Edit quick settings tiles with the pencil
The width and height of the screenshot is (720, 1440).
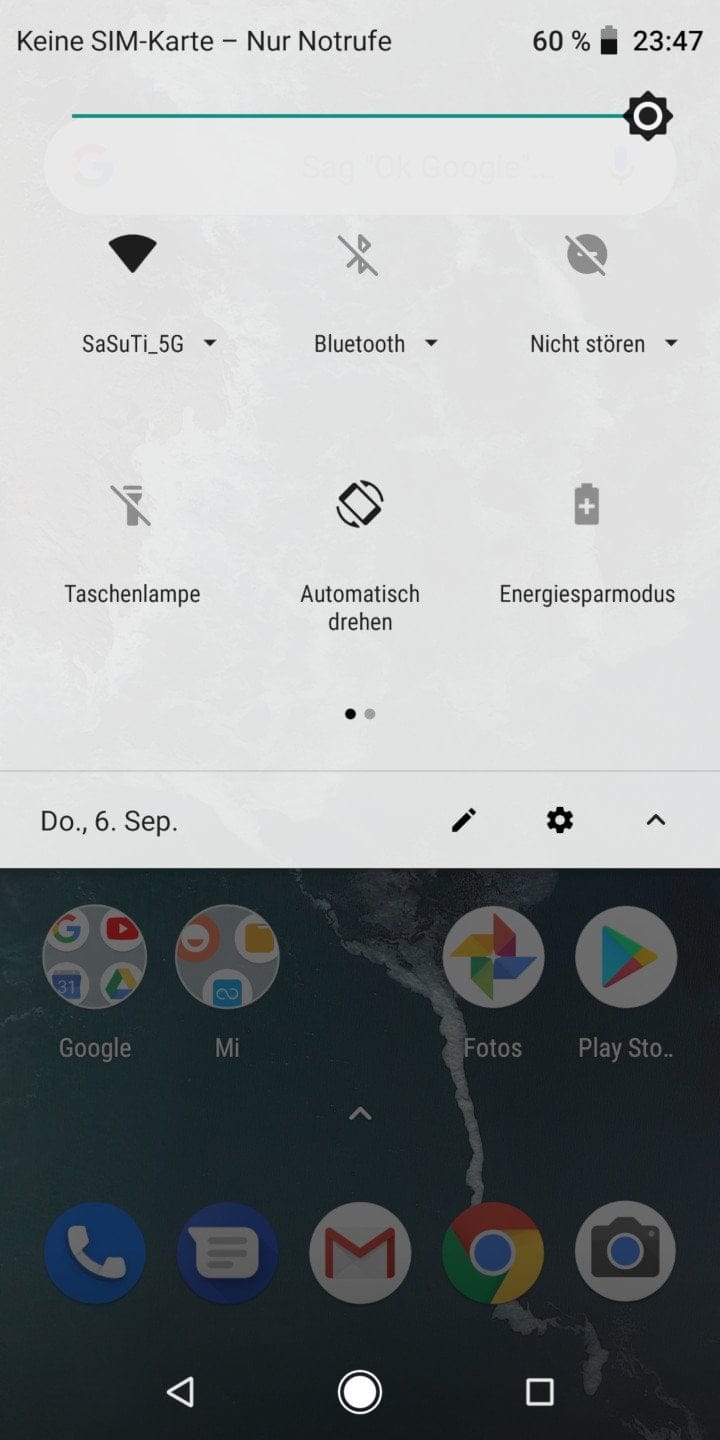click(x=464, y=821)
